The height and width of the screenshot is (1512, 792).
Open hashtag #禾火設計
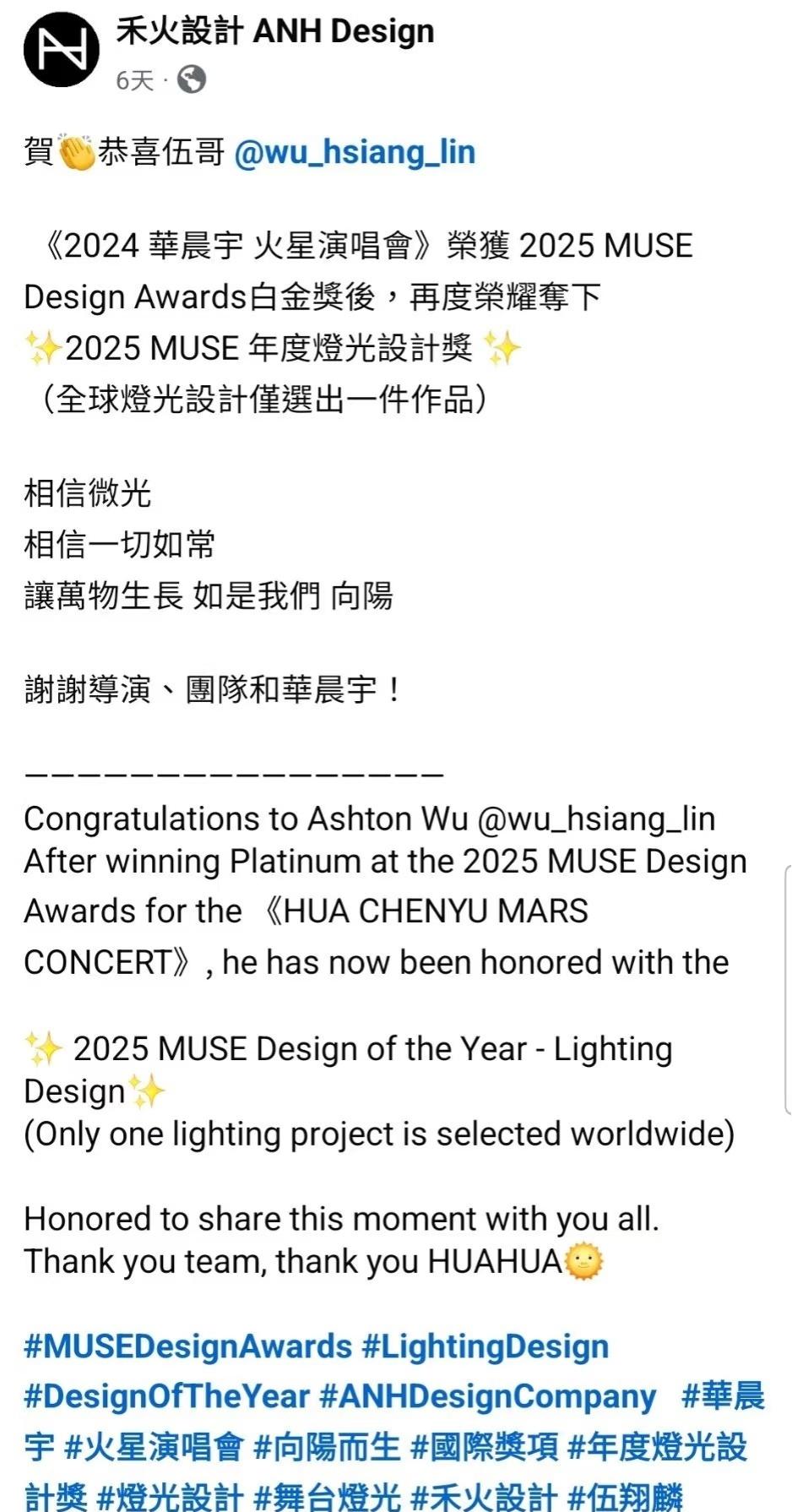[x=484, y=1498]
